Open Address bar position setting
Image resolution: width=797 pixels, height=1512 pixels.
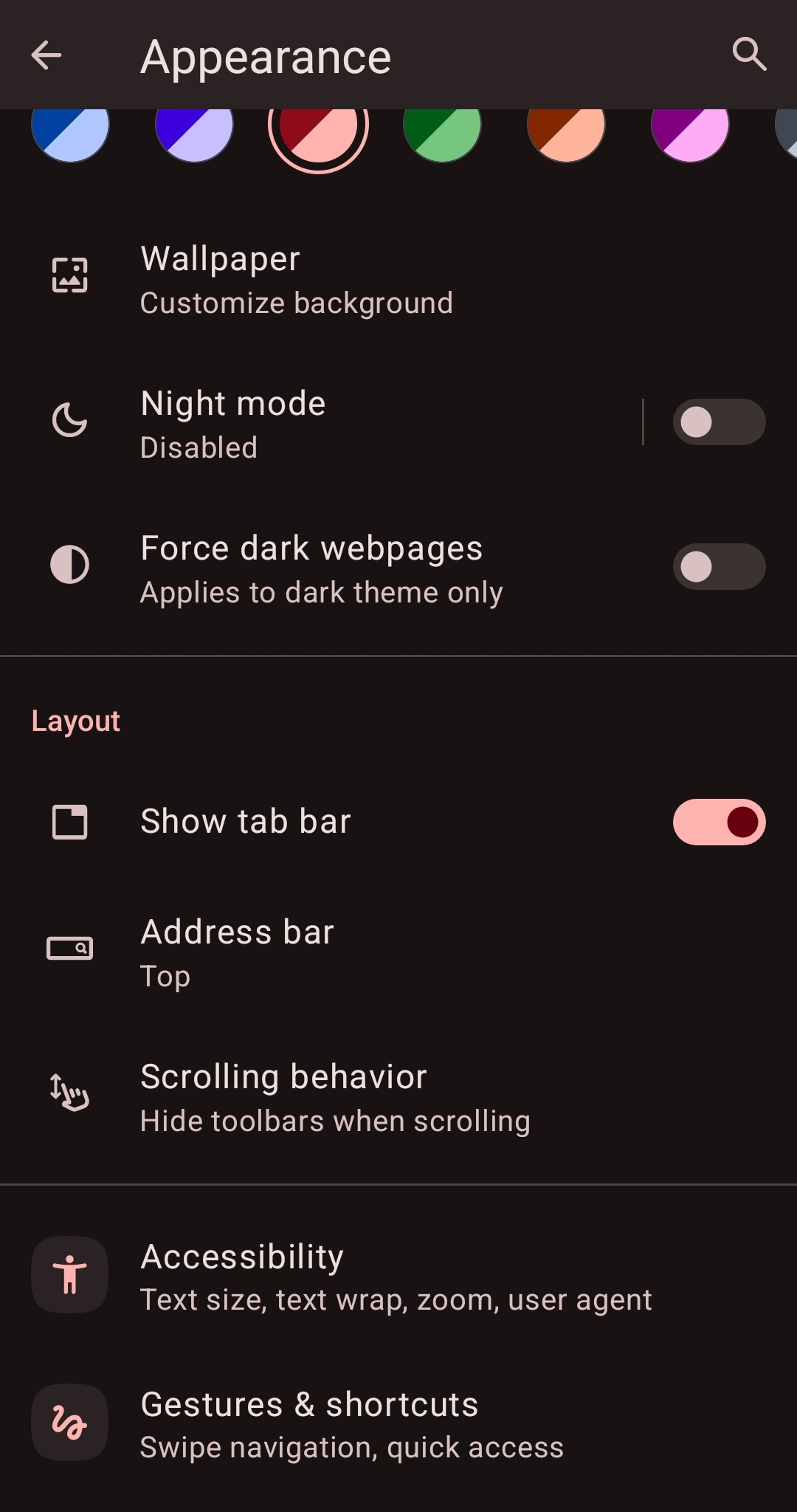[295, 952]
